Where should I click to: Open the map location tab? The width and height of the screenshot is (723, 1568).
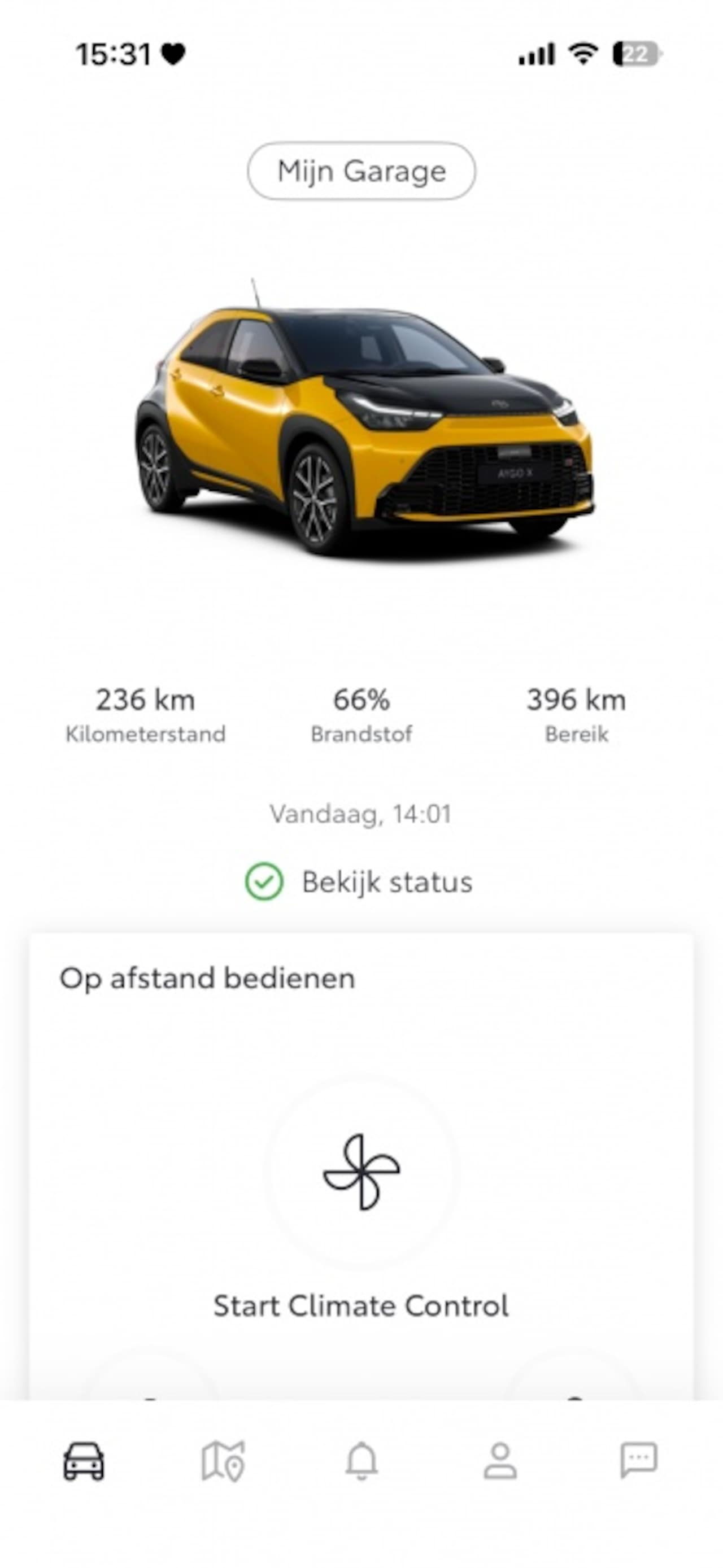(x=223, y=1461)
